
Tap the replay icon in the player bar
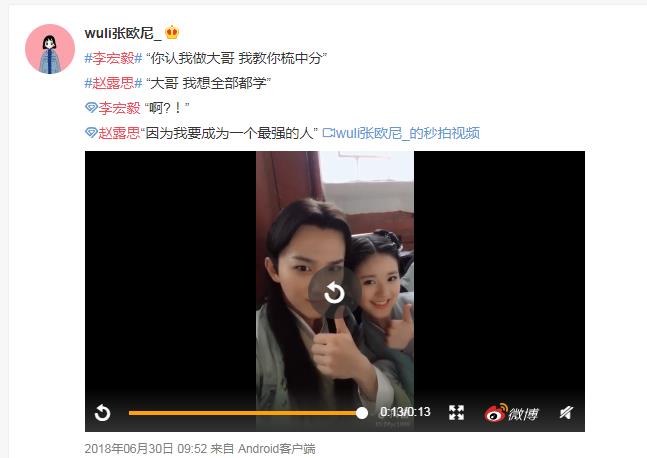102,413
